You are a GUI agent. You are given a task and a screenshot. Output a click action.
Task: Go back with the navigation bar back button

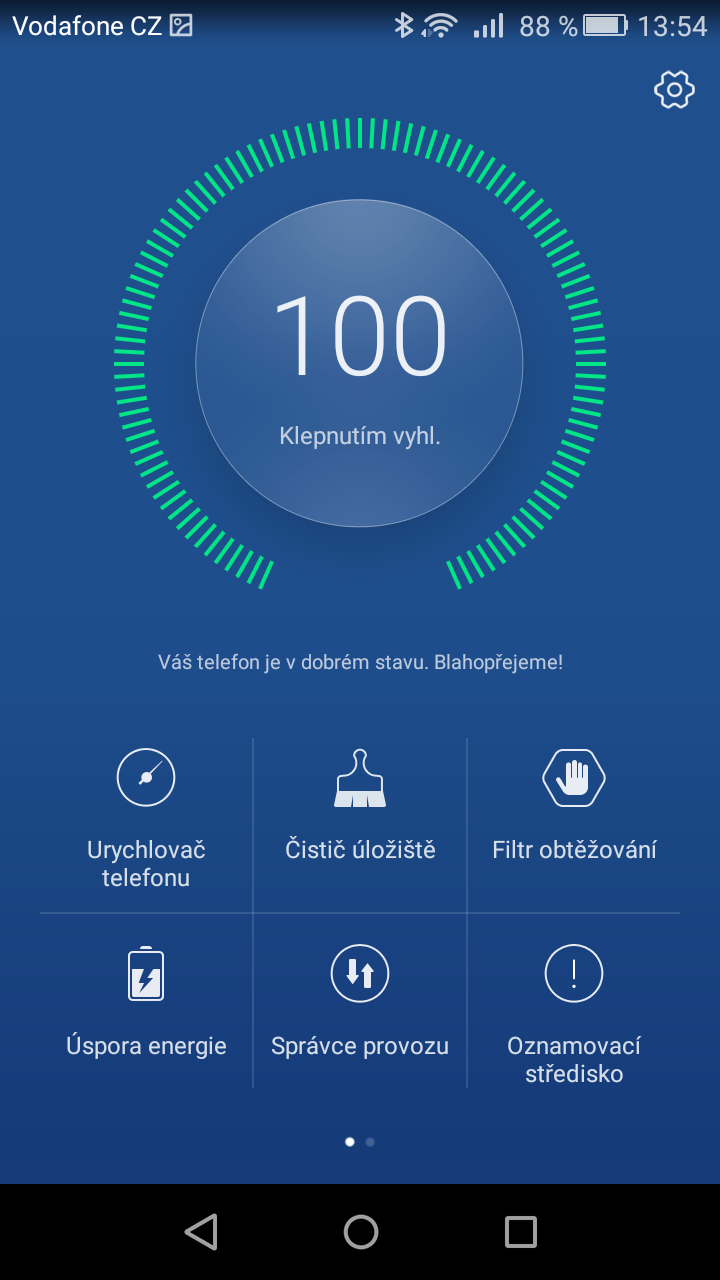click(201, 1232)
